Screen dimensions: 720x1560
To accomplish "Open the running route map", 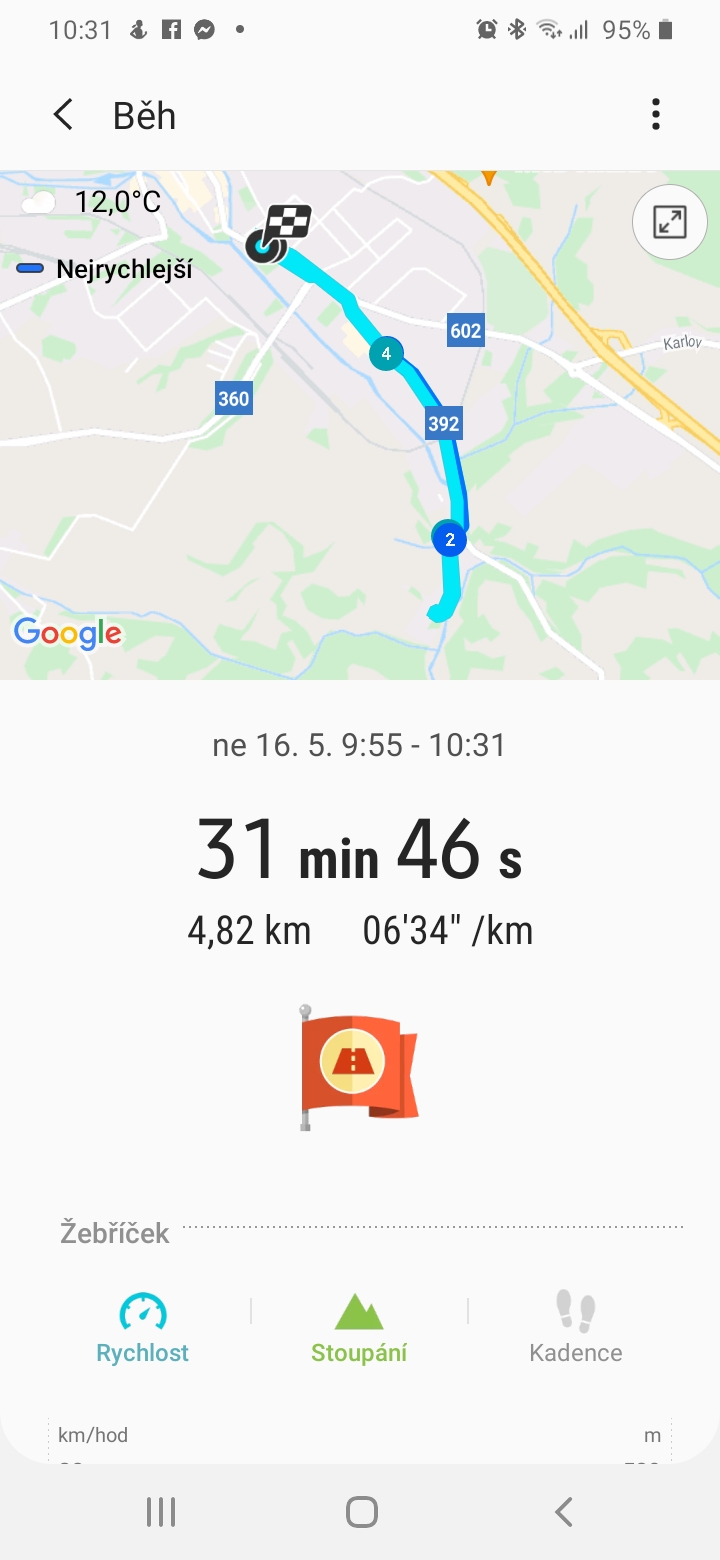I will 360,425.
